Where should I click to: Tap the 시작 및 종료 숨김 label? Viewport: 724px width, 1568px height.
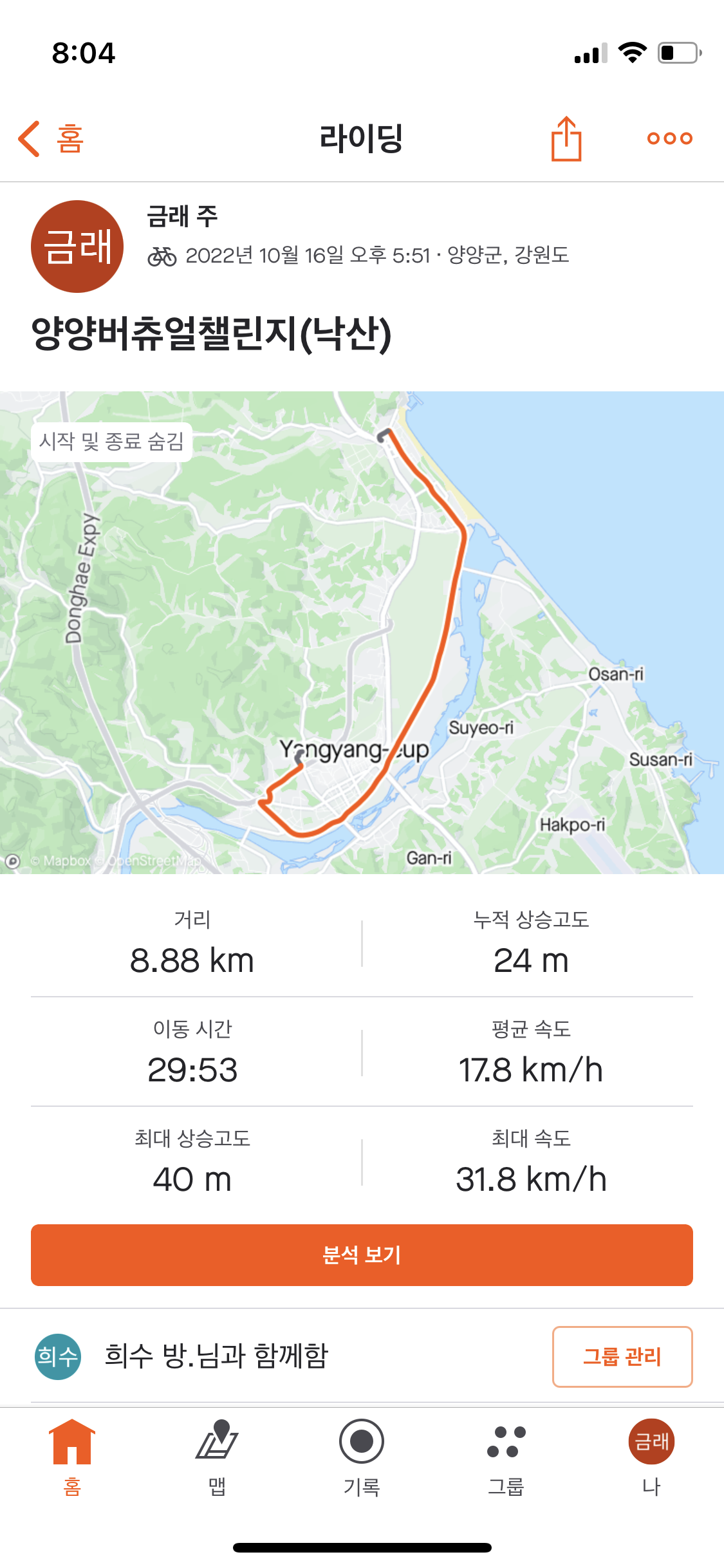[111, 442]
